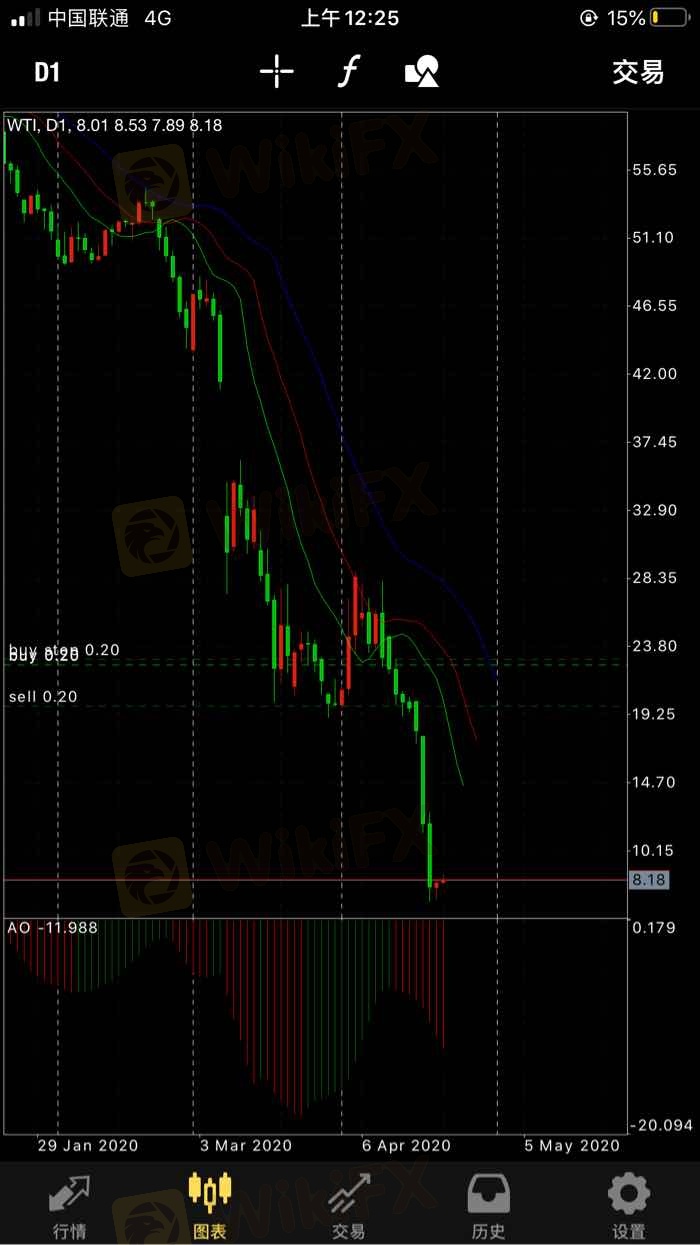Open the drawing objects tool
This screenshot has height=1245, width=700.
[x=421, y=71]
